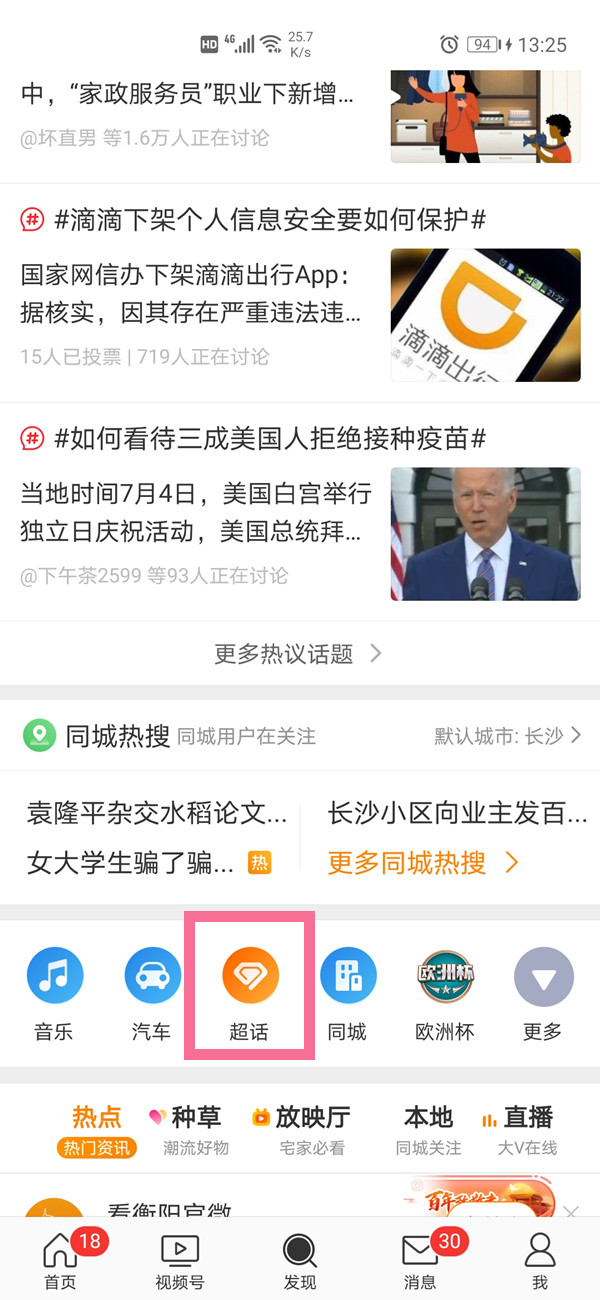Viewport: 600px width, 1300px height.
Task: Open 袁隆平杂交水稻论文 local trend
Action: click(157, 813)
